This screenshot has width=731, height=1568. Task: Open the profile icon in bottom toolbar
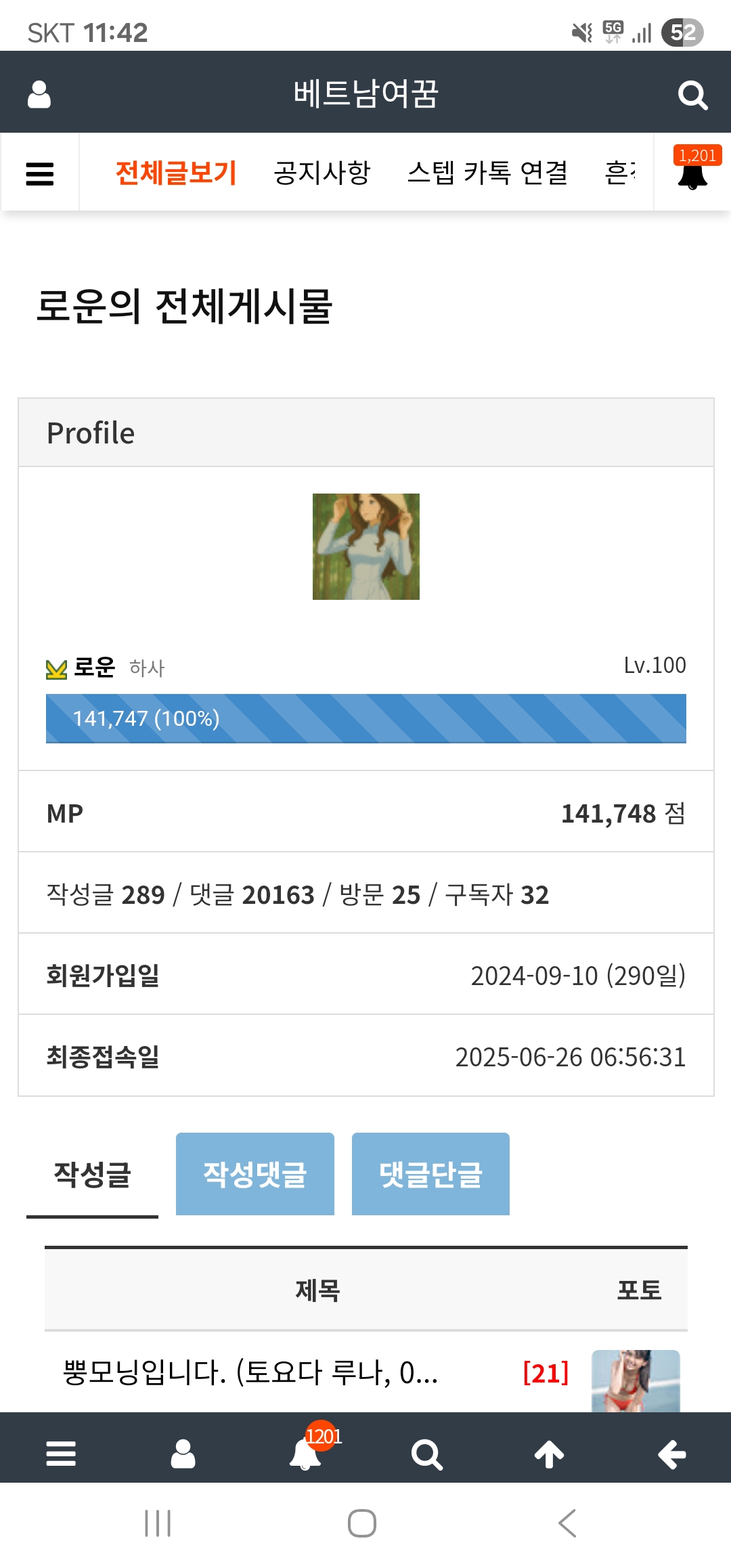click(183, 1454)
